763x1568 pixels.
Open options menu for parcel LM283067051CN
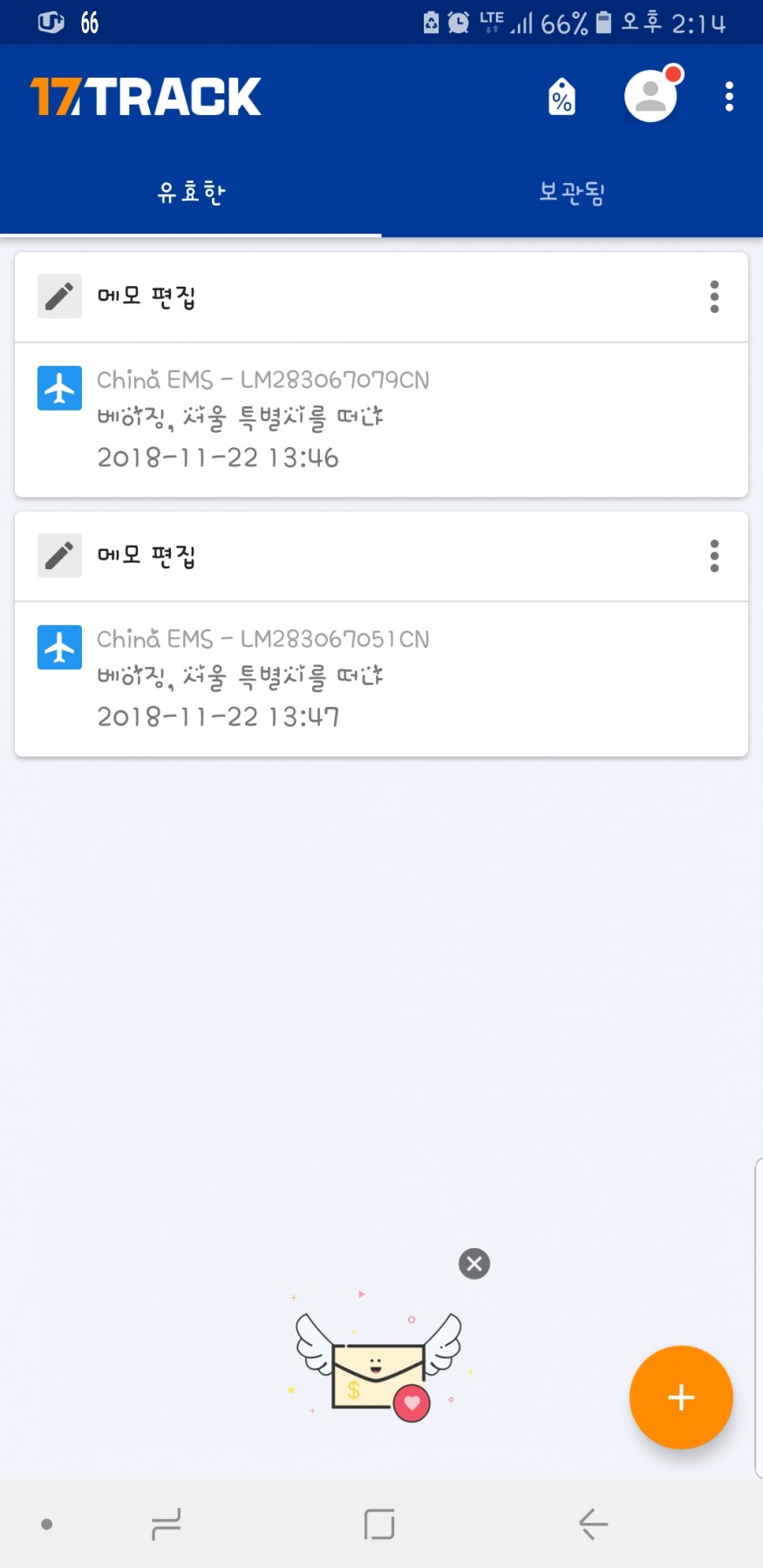coord(714,556)
